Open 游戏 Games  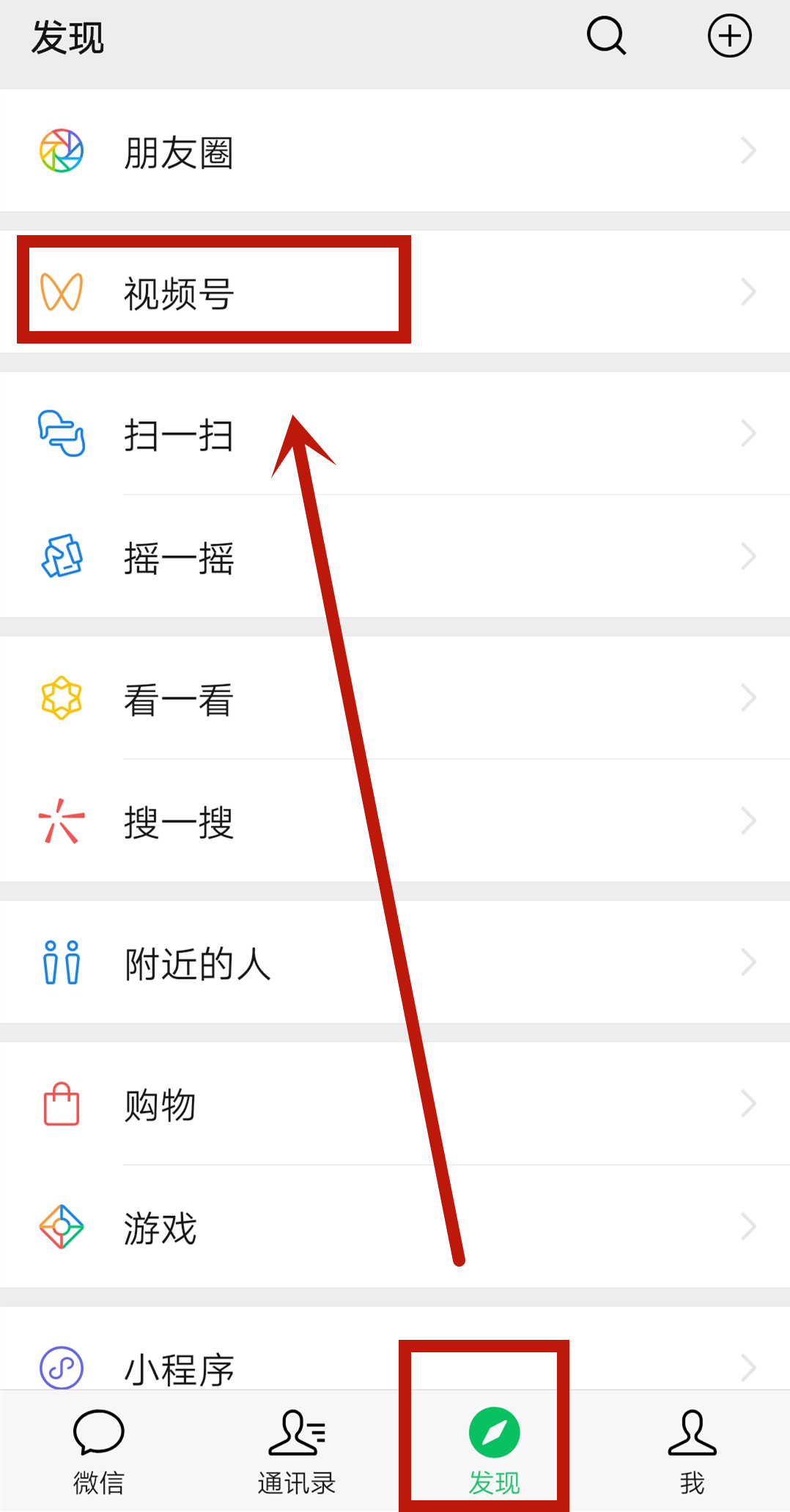[x=396, y=1227]
